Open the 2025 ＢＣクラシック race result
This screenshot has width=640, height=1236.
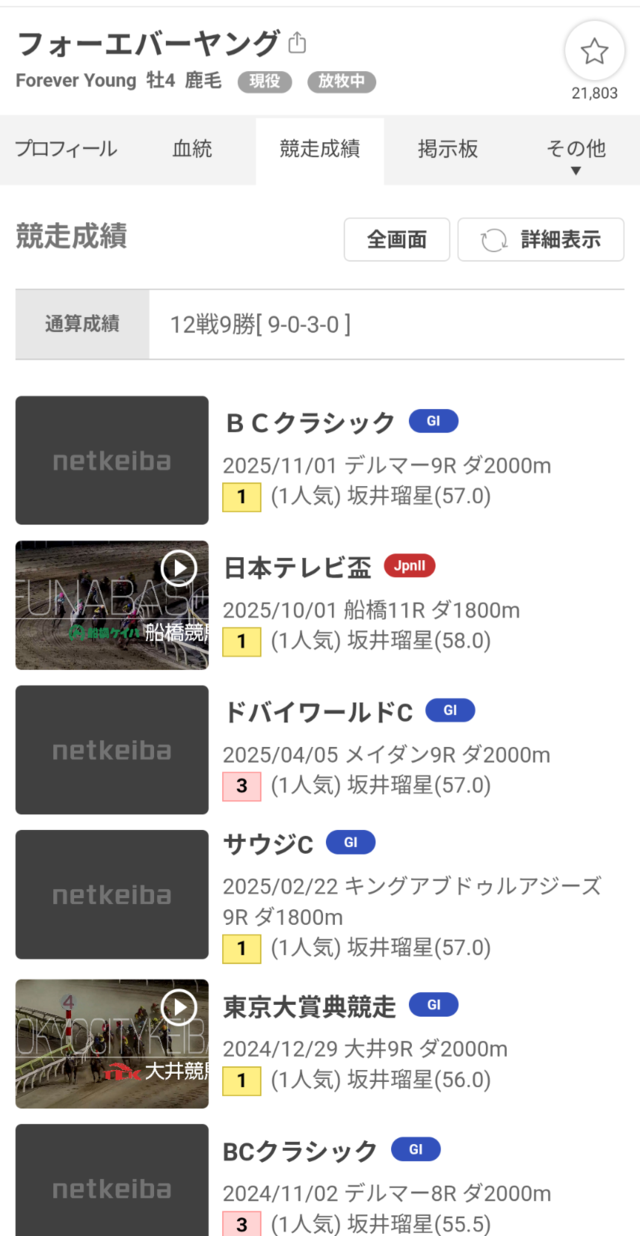pyautogui.click(x=309, y=423)
